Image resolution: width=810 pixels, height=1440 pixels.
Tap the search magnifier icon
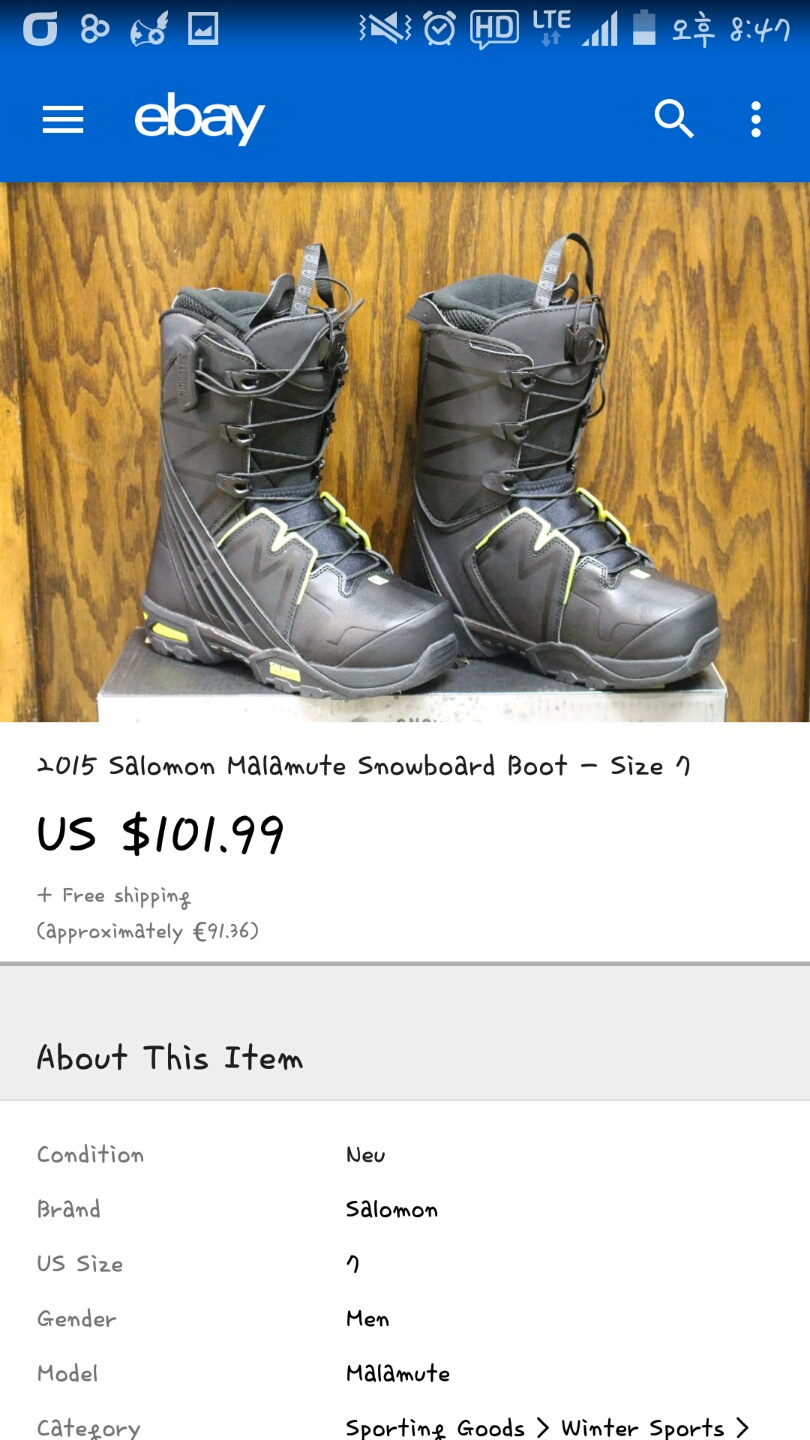click(x=674, y=120)
